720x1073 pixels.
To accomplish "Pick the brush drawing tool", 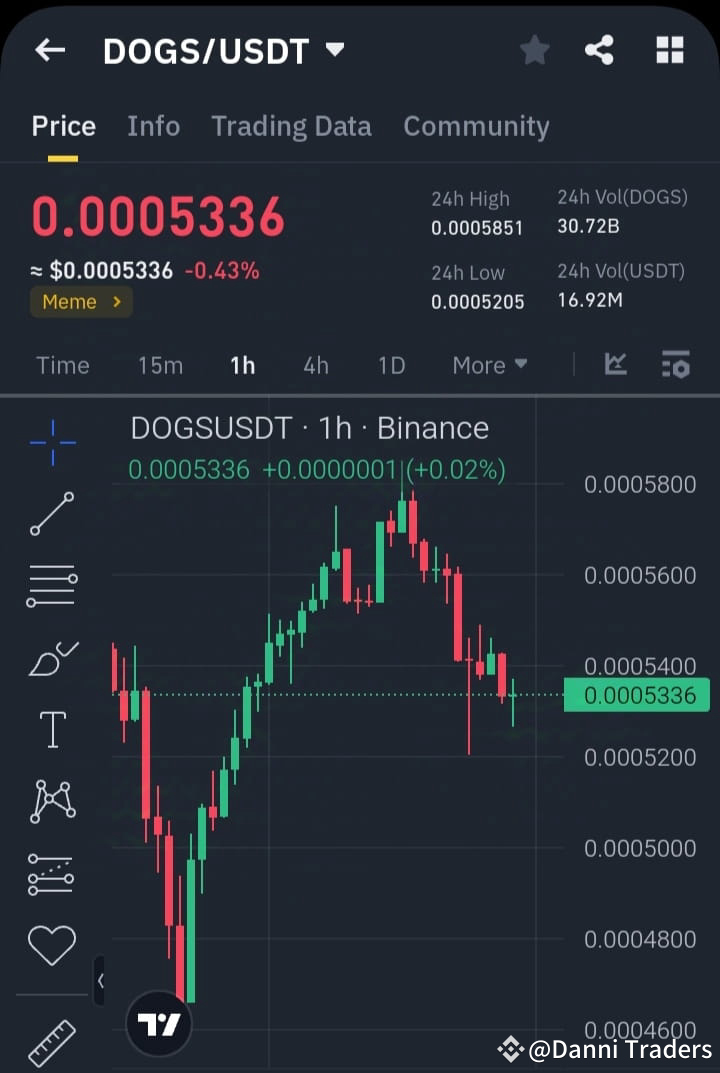I will point(52,657).
